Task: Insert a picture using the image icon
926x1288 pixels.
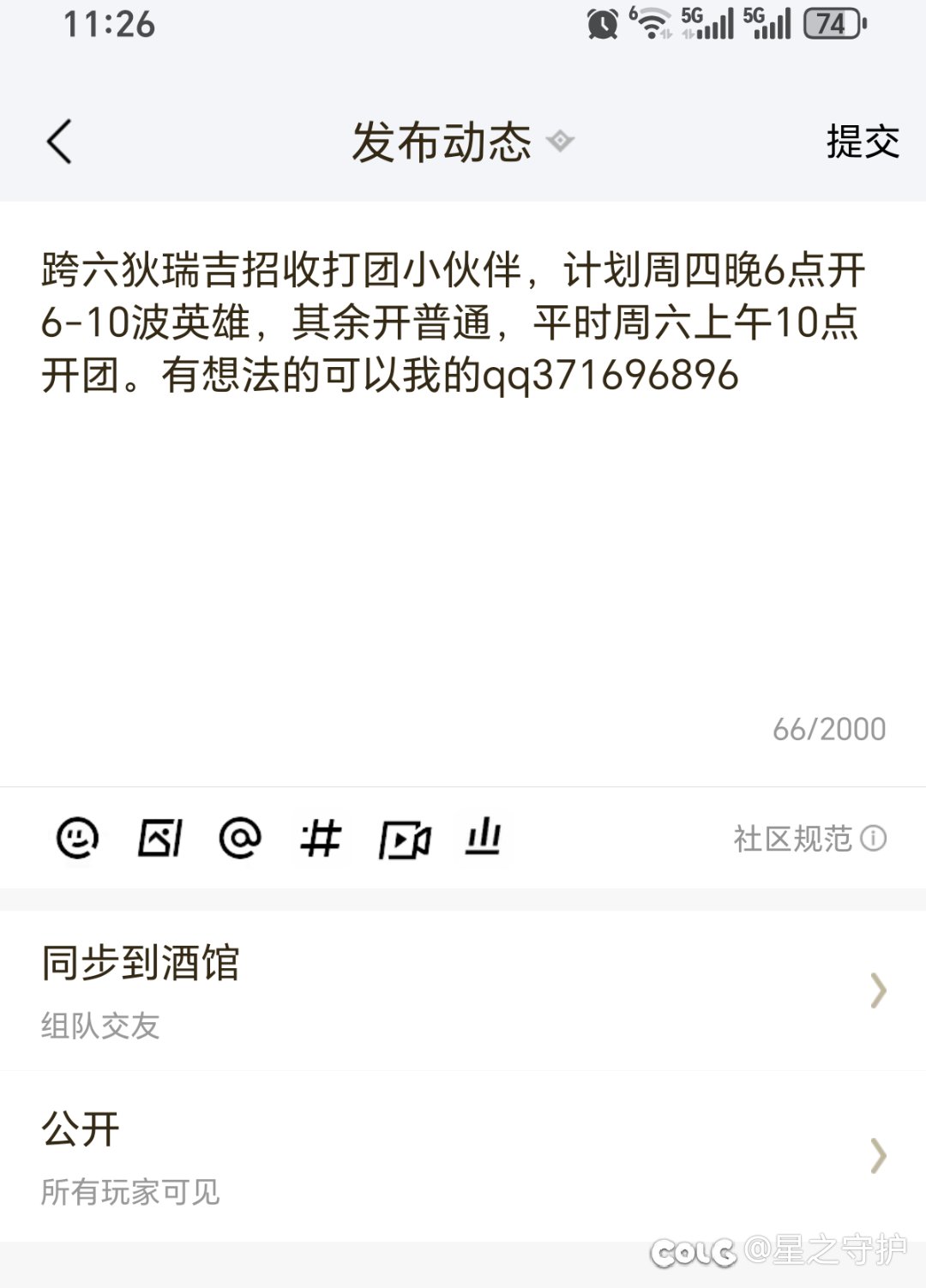Action: (159, 840)
